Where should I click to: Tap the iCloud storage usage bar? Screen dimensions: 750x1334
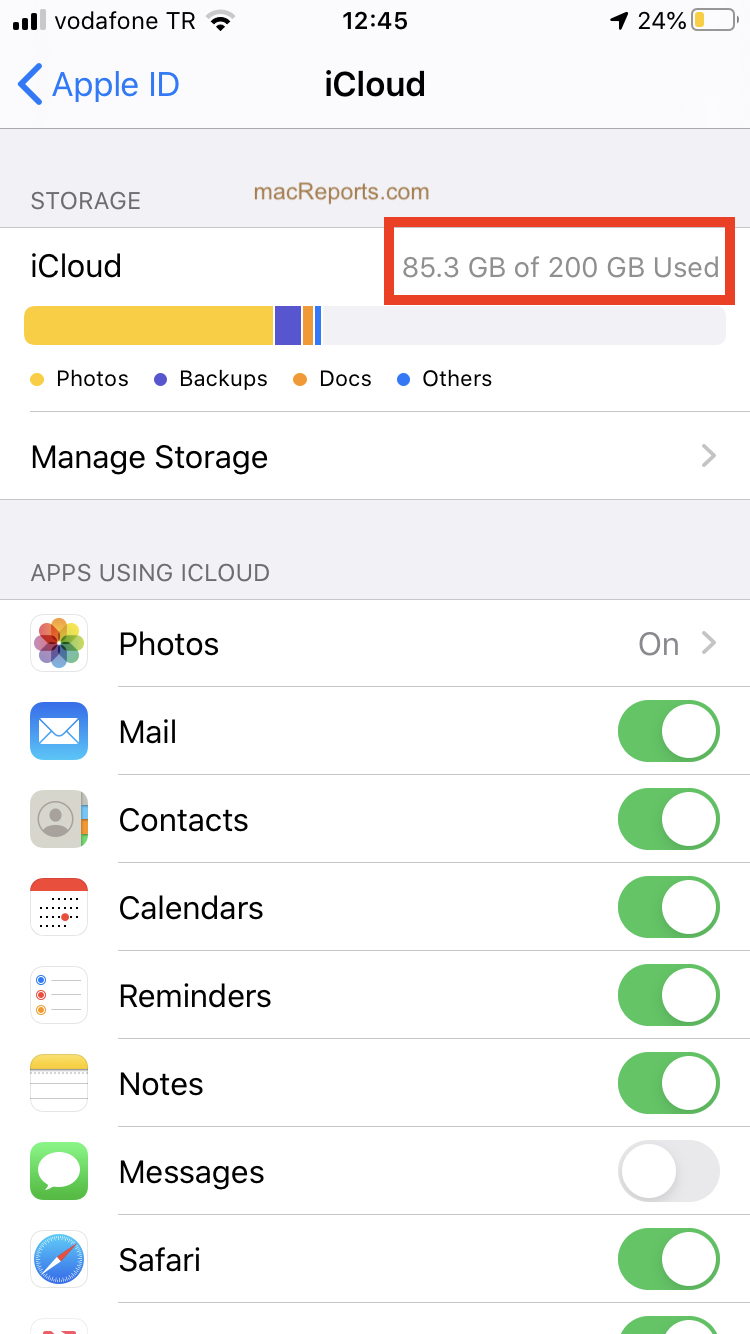pos(375,325)
